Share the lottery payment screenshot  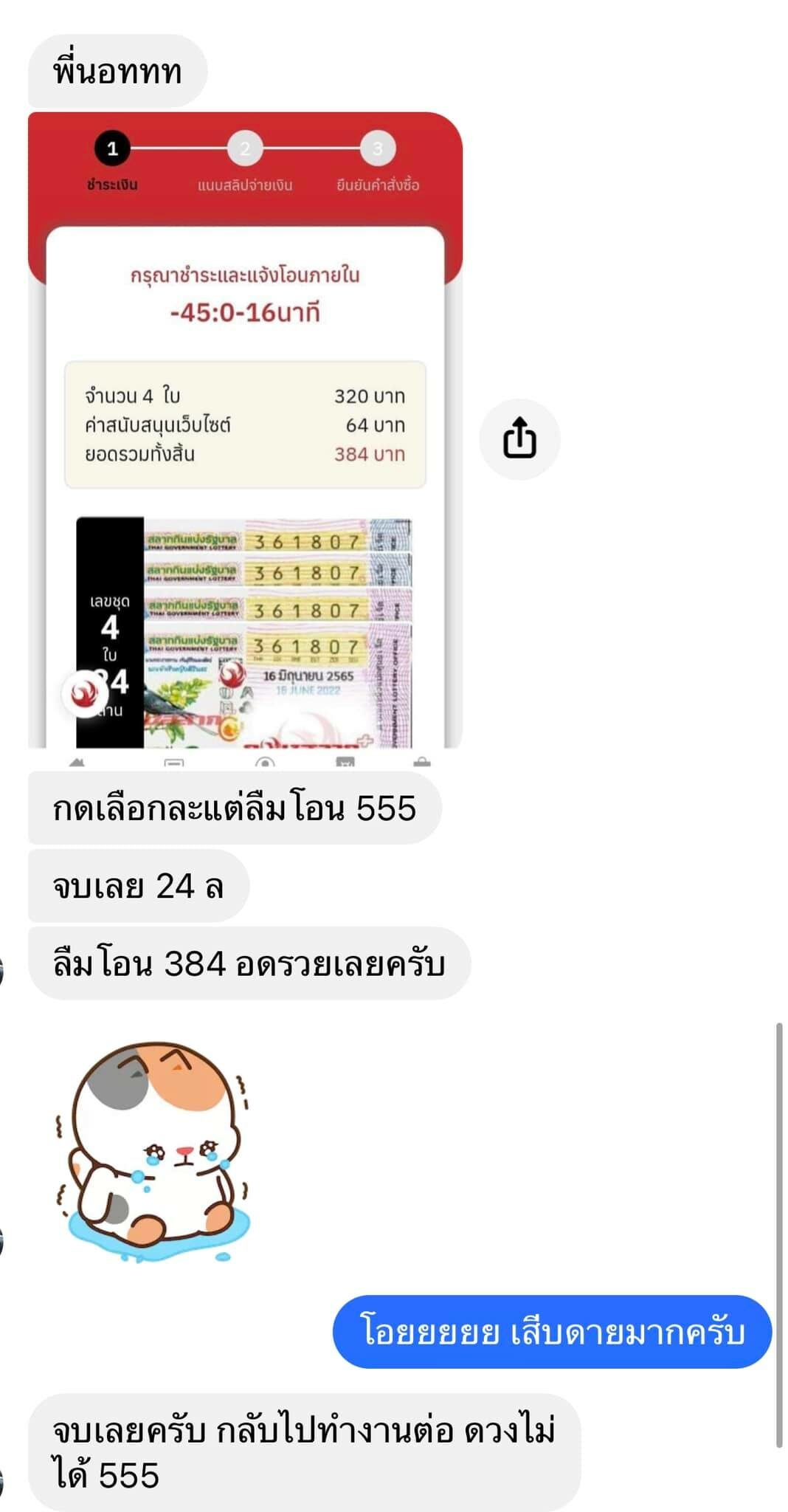tap(519, 439)
